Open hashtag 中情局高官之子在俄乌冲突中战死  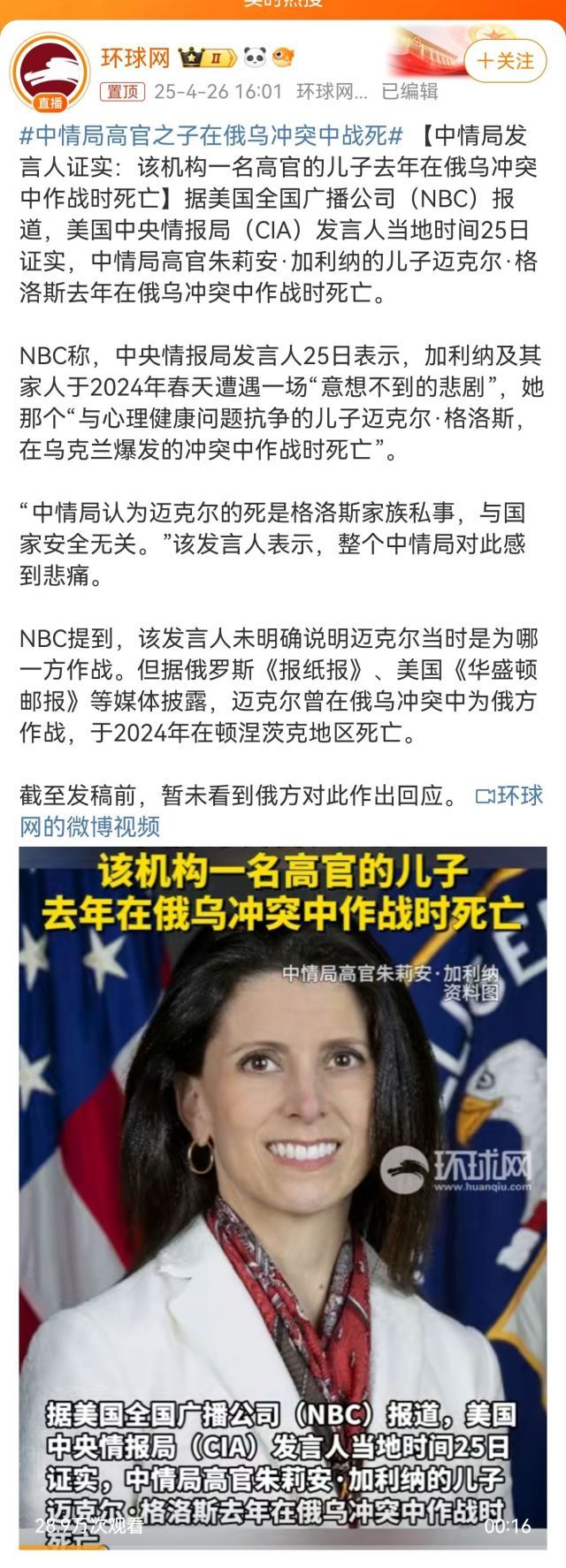(x=211, y=136)
